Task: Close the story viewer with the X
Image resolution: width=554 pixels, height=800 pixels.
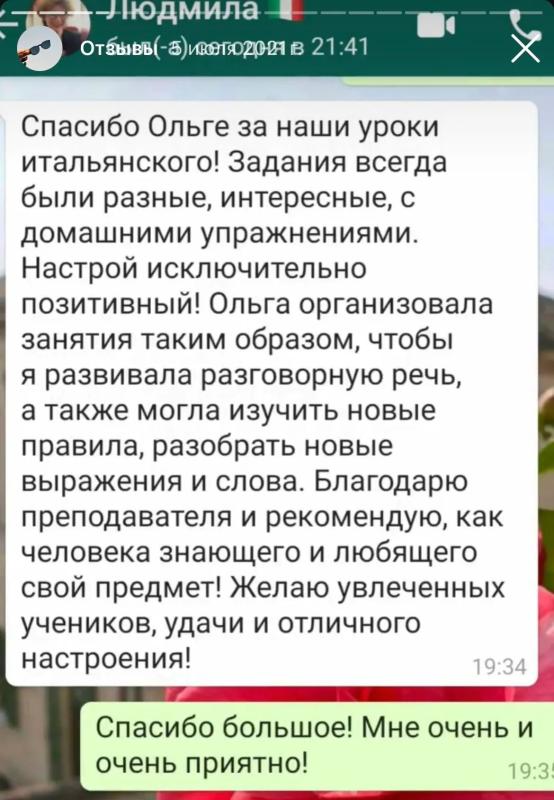Action: pos(525,50)
